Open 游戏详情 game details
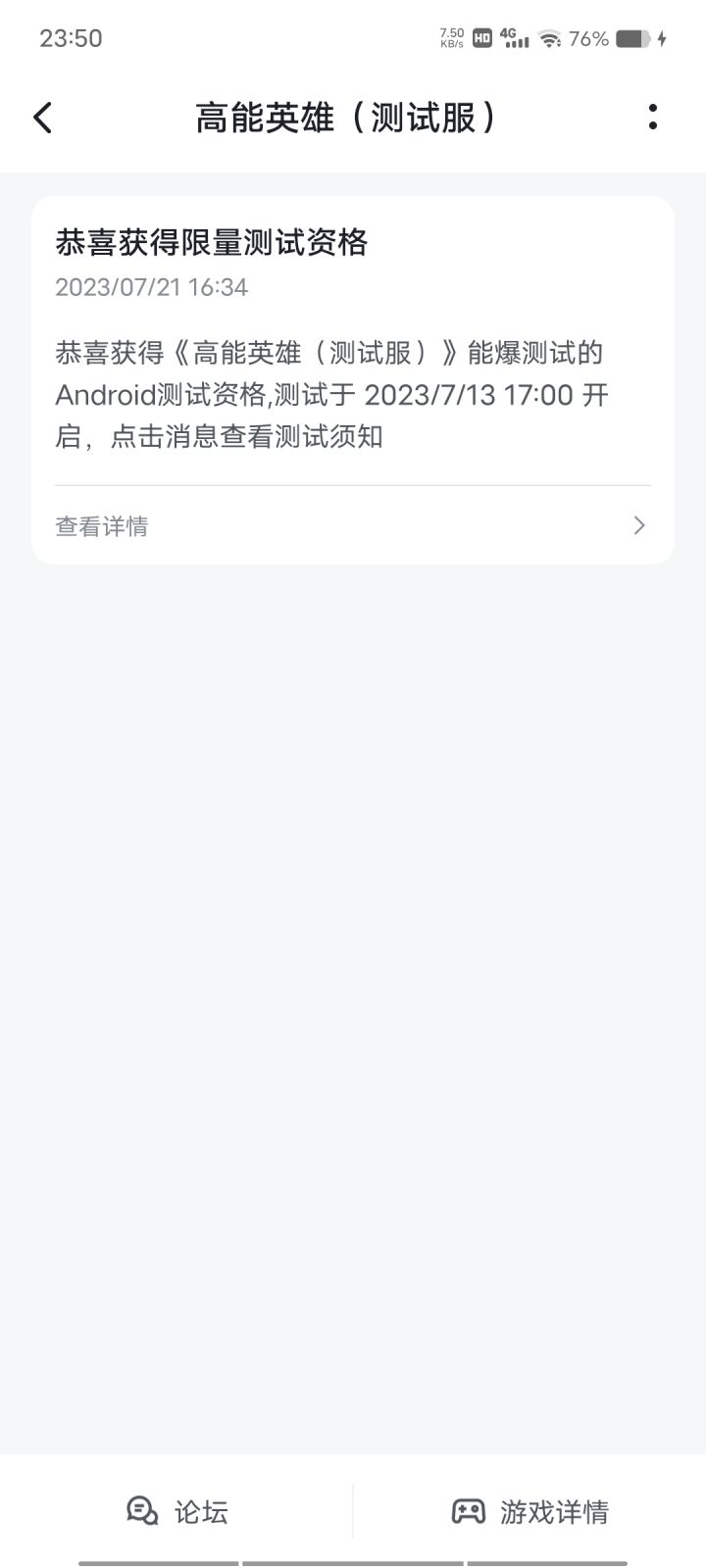 [529, 1511]
